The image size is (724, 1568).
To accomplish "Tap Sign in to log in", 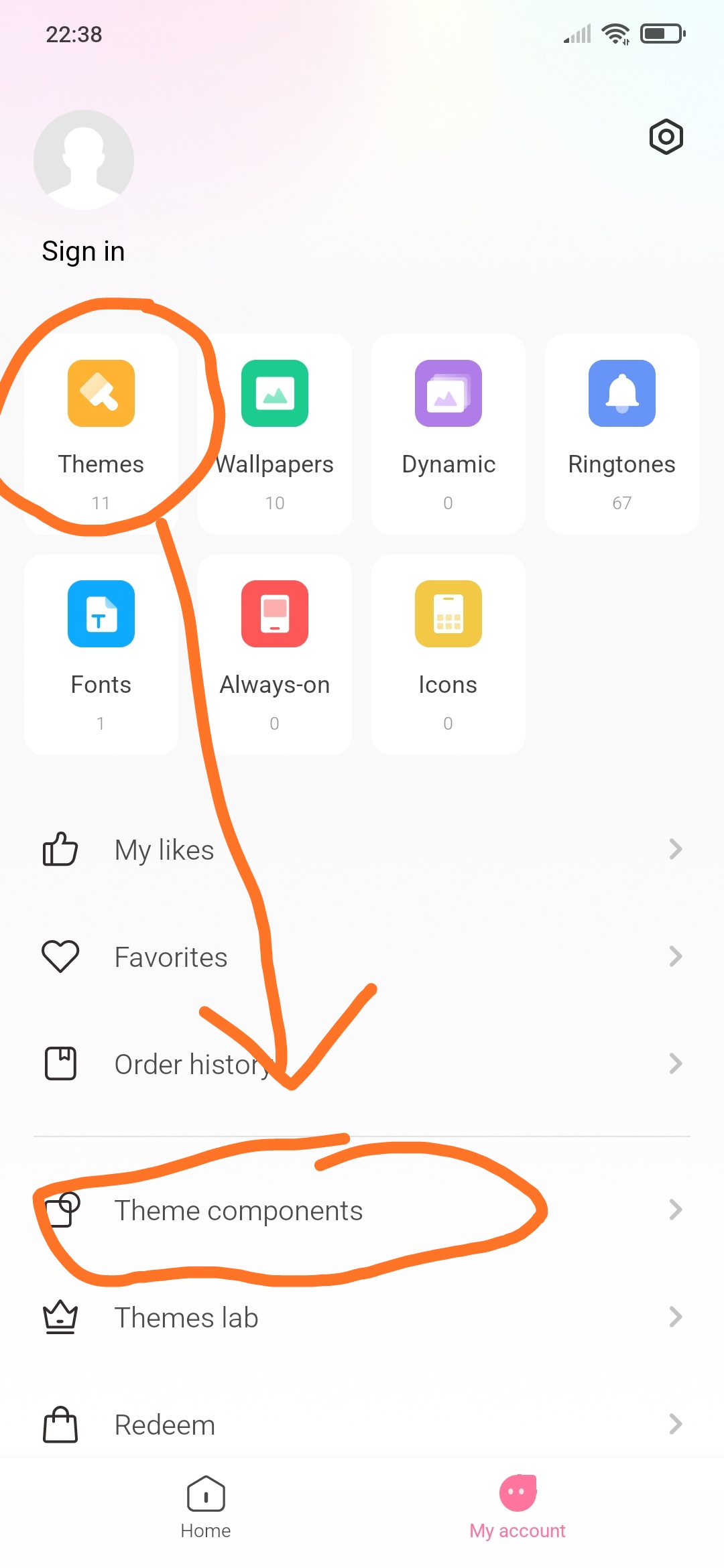I will click(83, 251).
